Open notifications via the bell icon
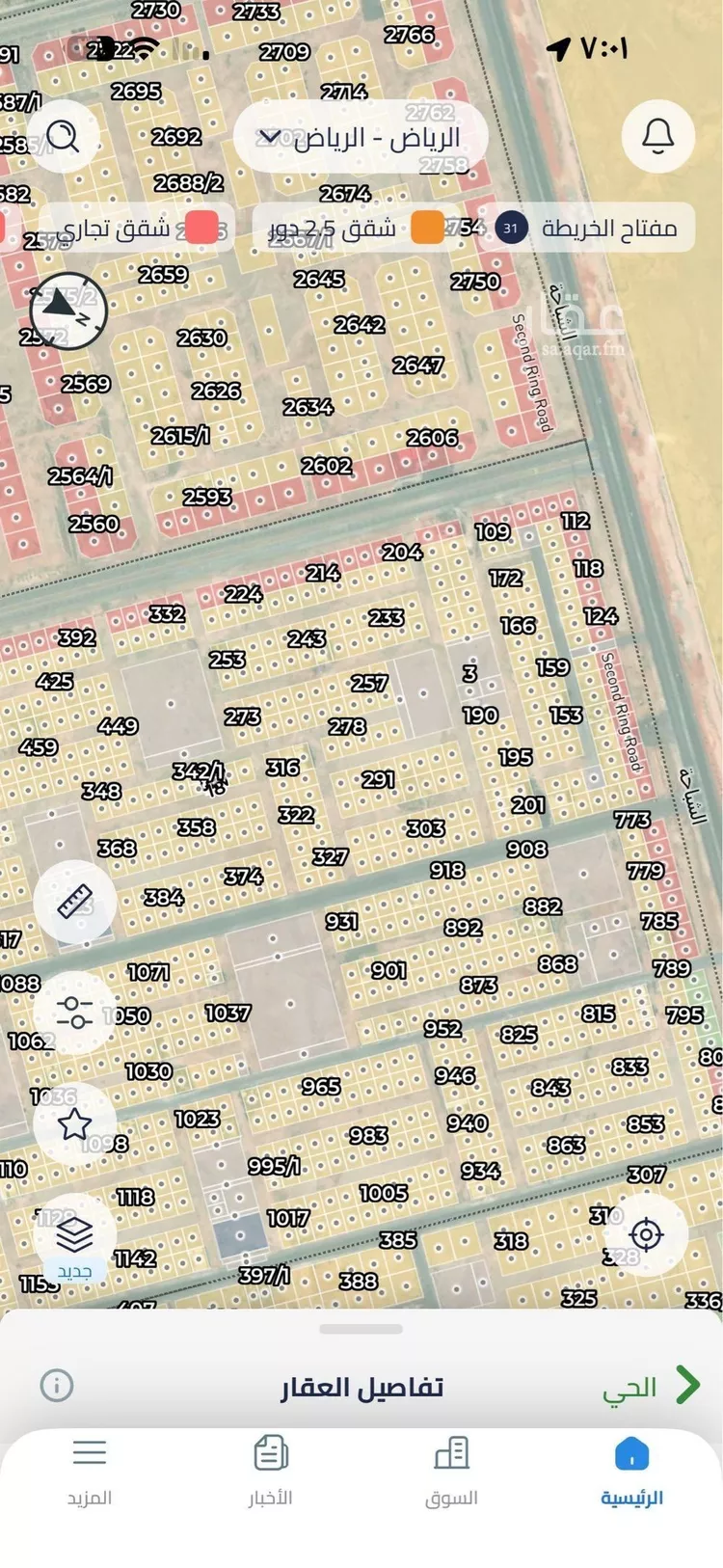Screen dimensions: 723x1568 click(x=658, y=136)
